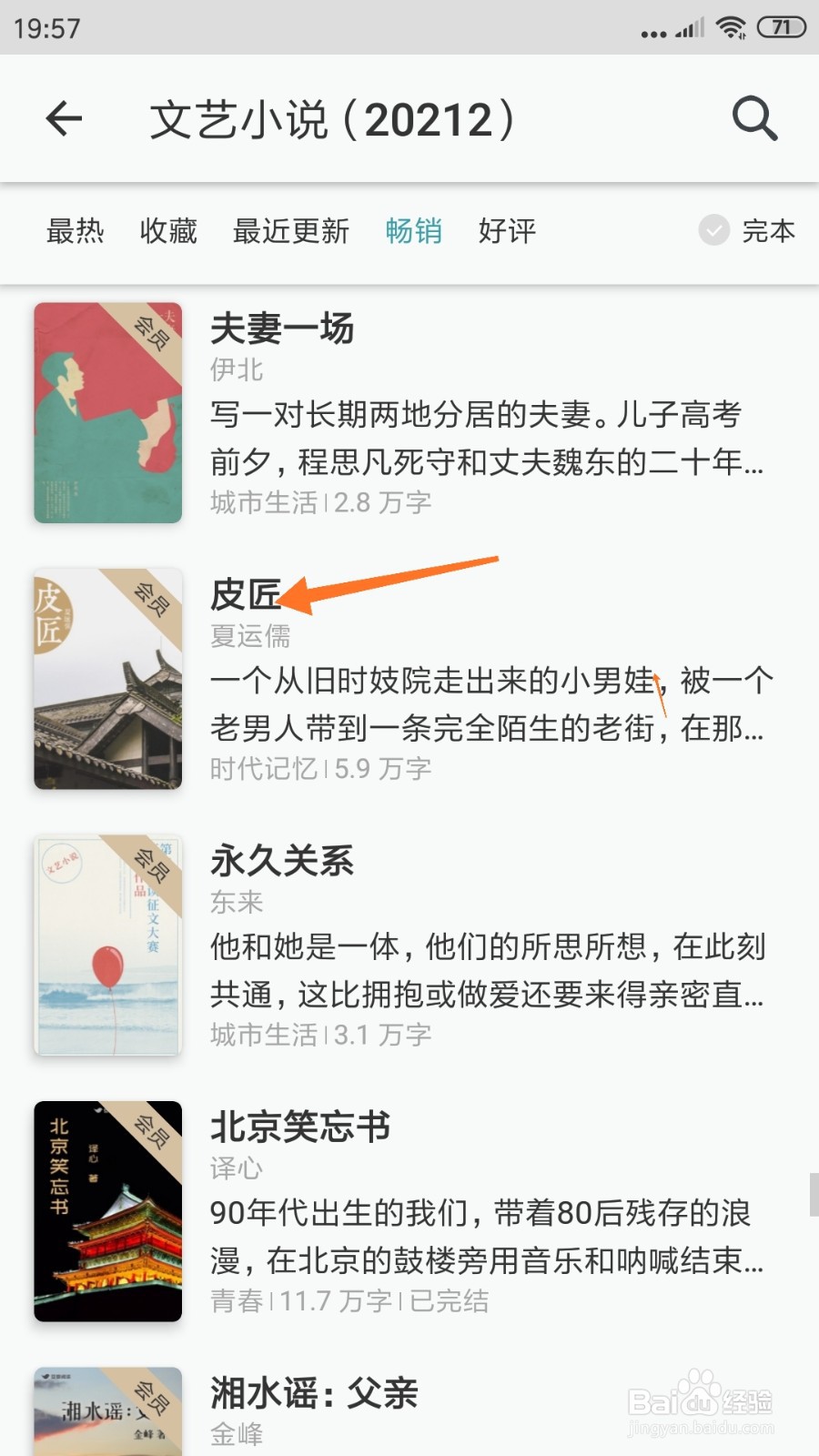The image size is (819, 1456).
Task: Tap the circular checkmark next to 完本
Action: (713, 232)
